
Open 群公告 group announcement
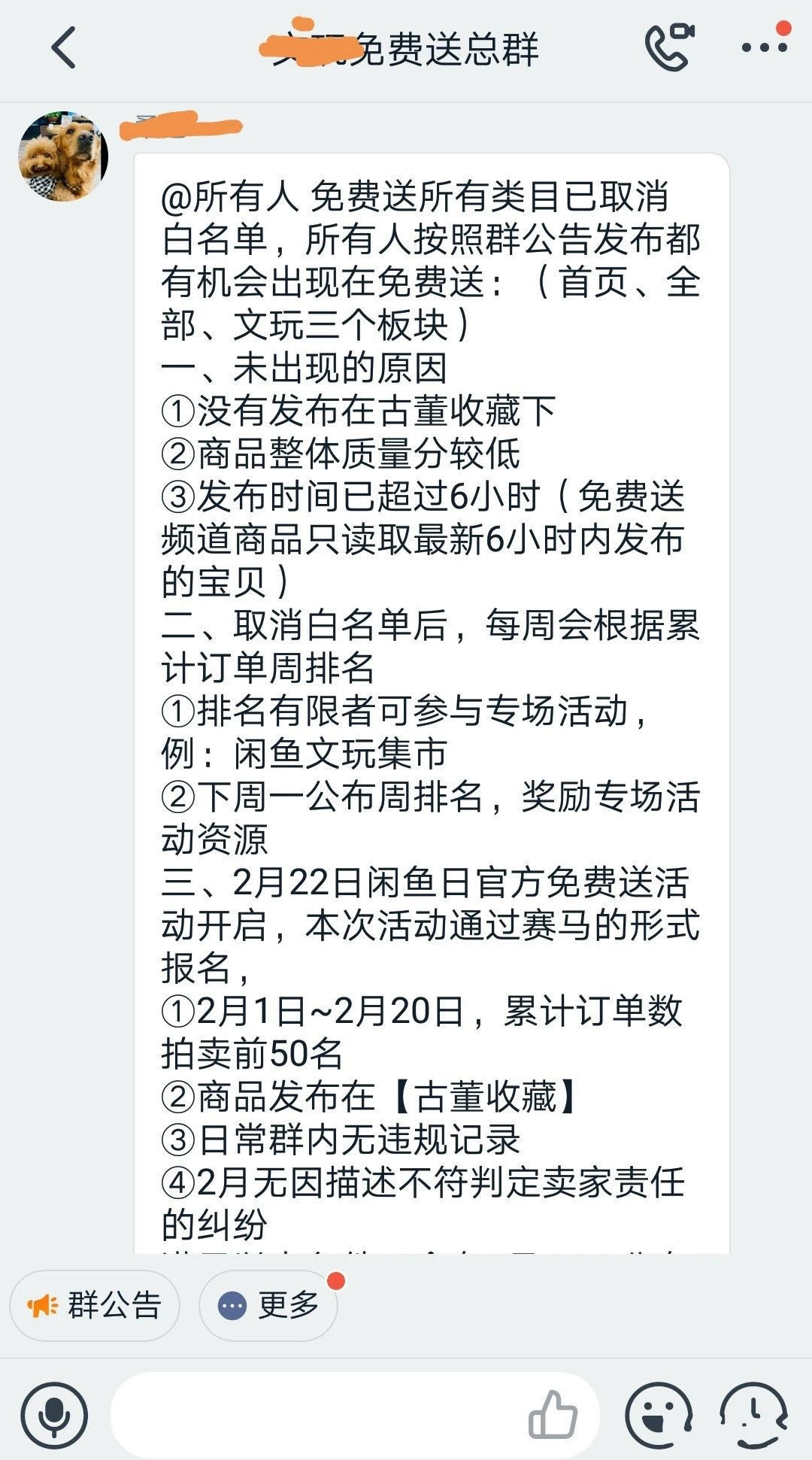point(95,1305)
